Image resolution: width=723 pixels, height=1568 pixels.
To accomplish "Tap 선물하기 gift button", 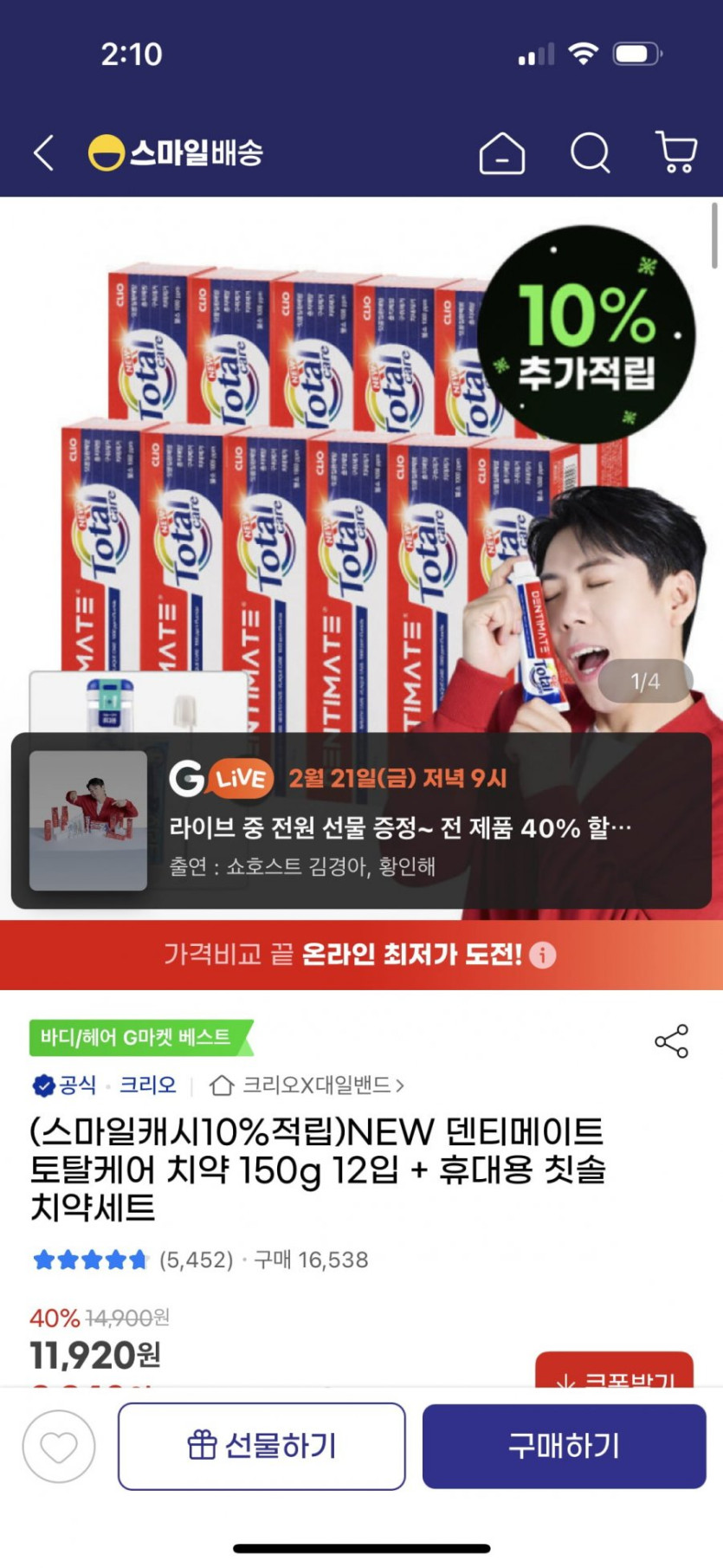I will (261, 1446).
